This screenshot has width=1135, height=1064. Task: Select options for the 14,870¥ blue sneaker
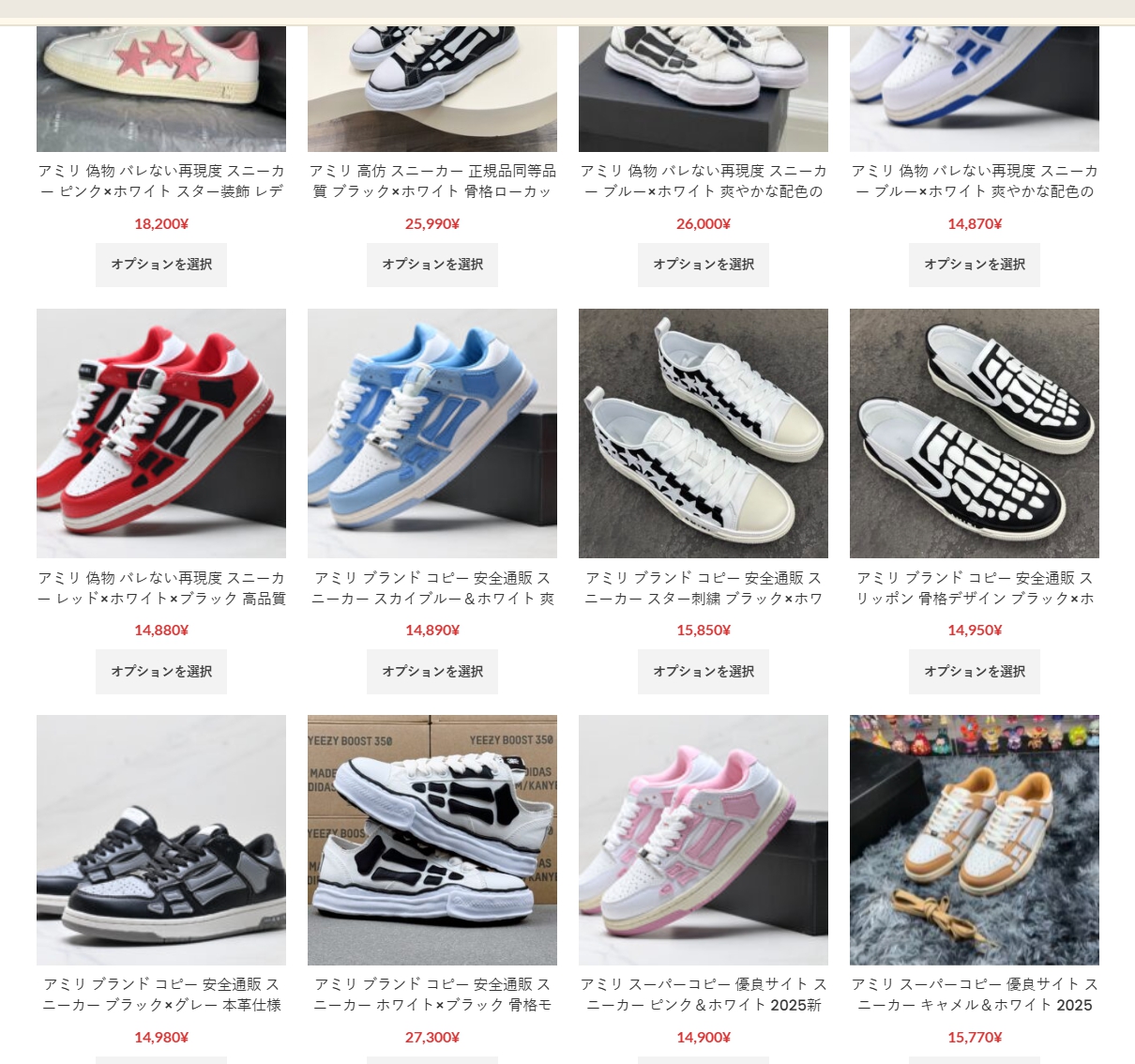975,265
